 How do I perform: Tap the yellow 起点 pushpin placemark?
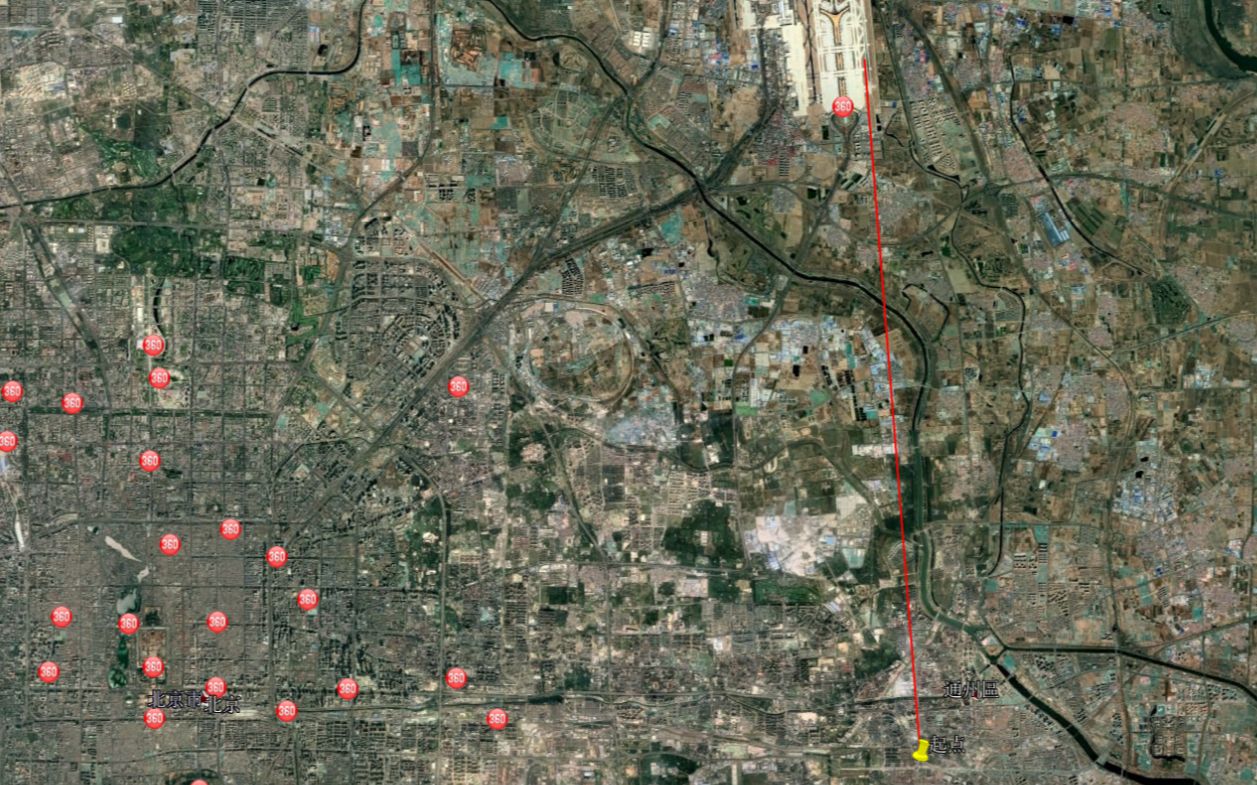coord(921,751)
